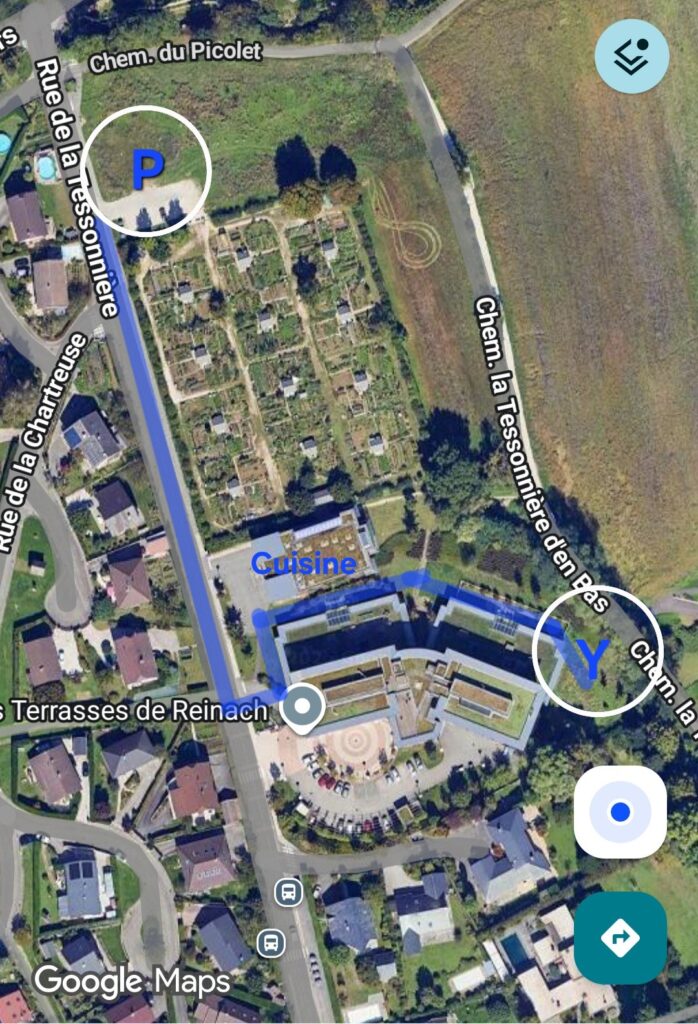The image size is (698, 1024).
Task: Start directions with the turn arrow button
Action: pos(620,938)
